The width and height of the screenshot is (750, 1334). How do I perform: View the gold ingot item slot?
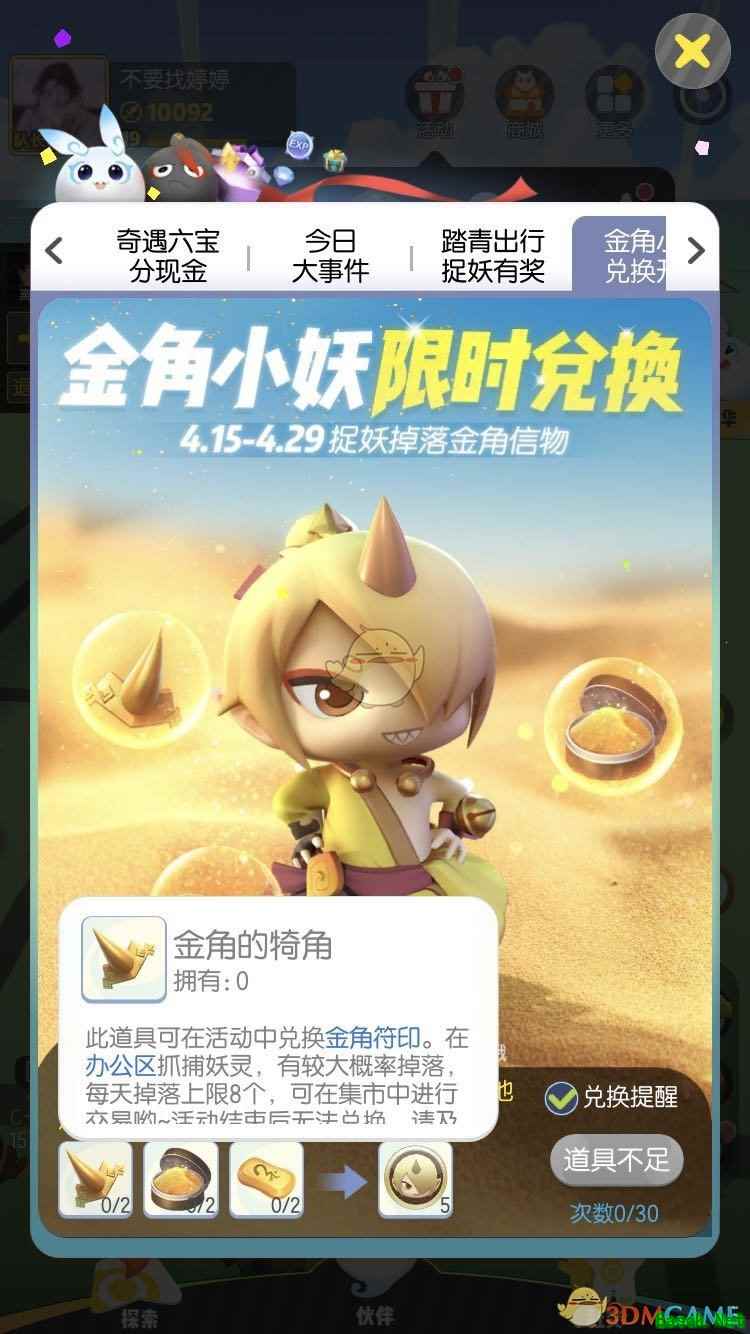[266, 1179]
